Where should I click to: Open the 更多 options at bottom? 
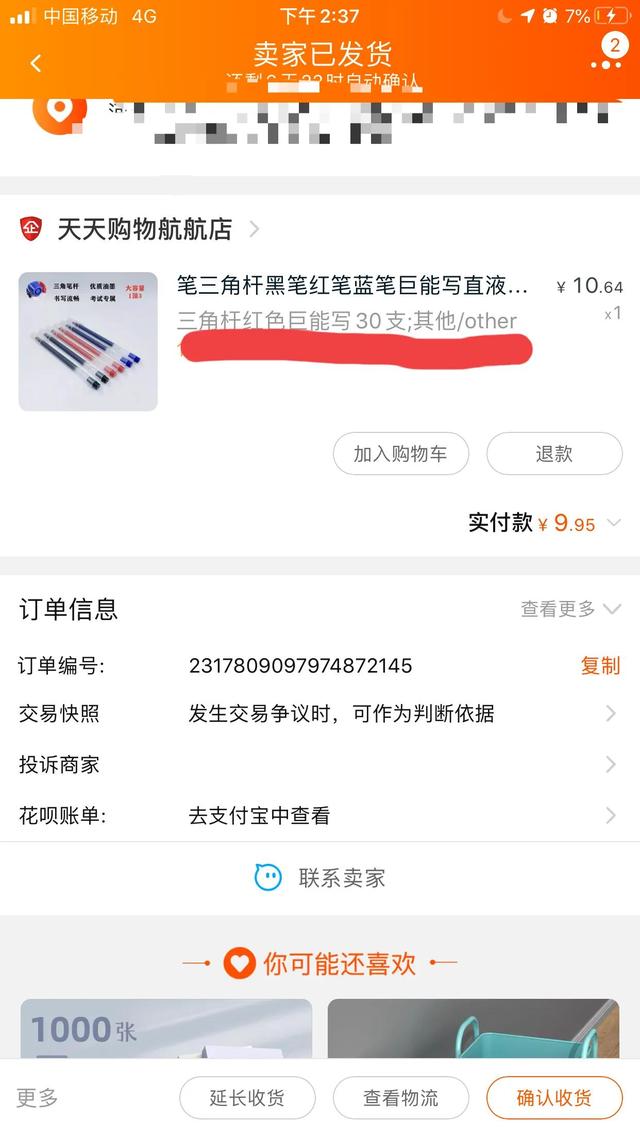tap(37, 1098)
